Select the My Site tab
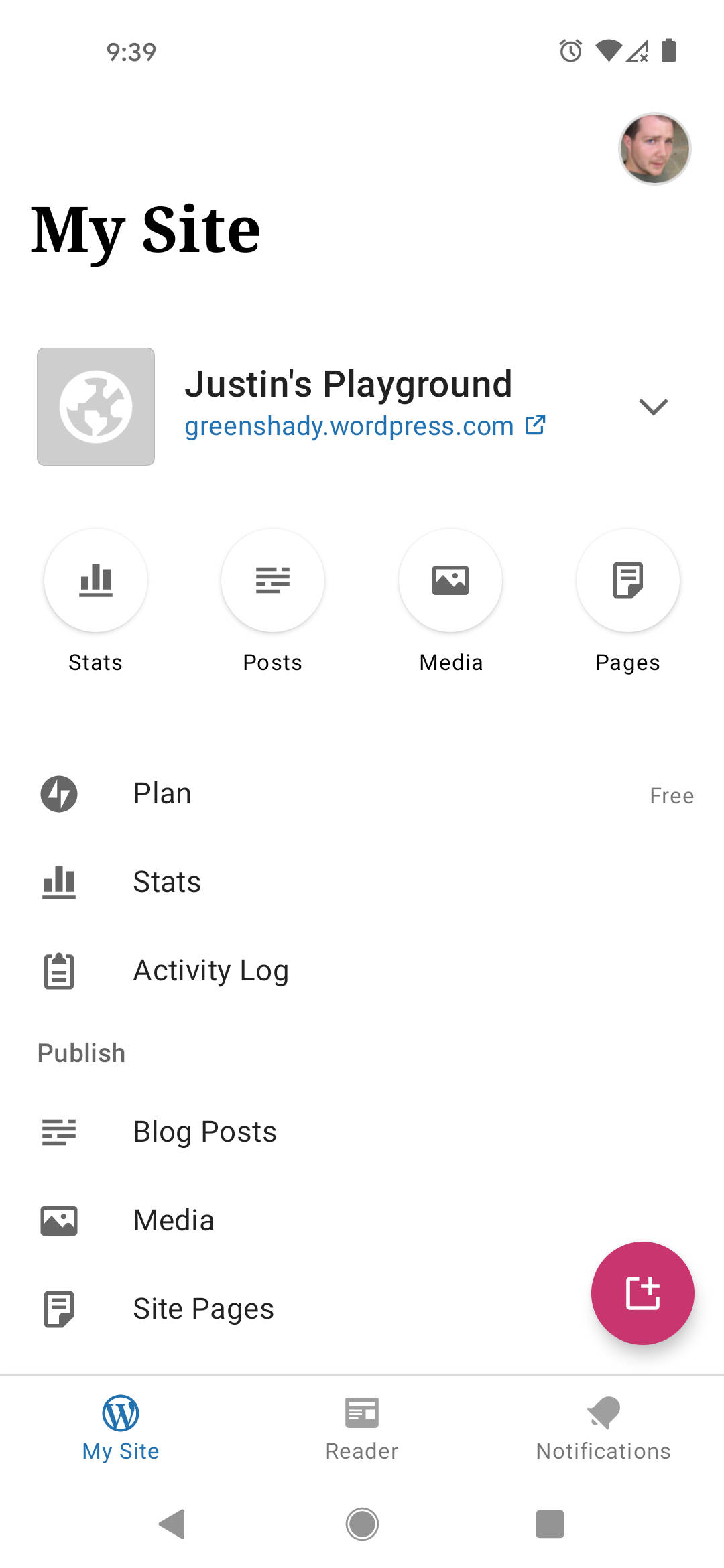The width and height of the screenshot is (724, 1568). (x=121, y=1427)
